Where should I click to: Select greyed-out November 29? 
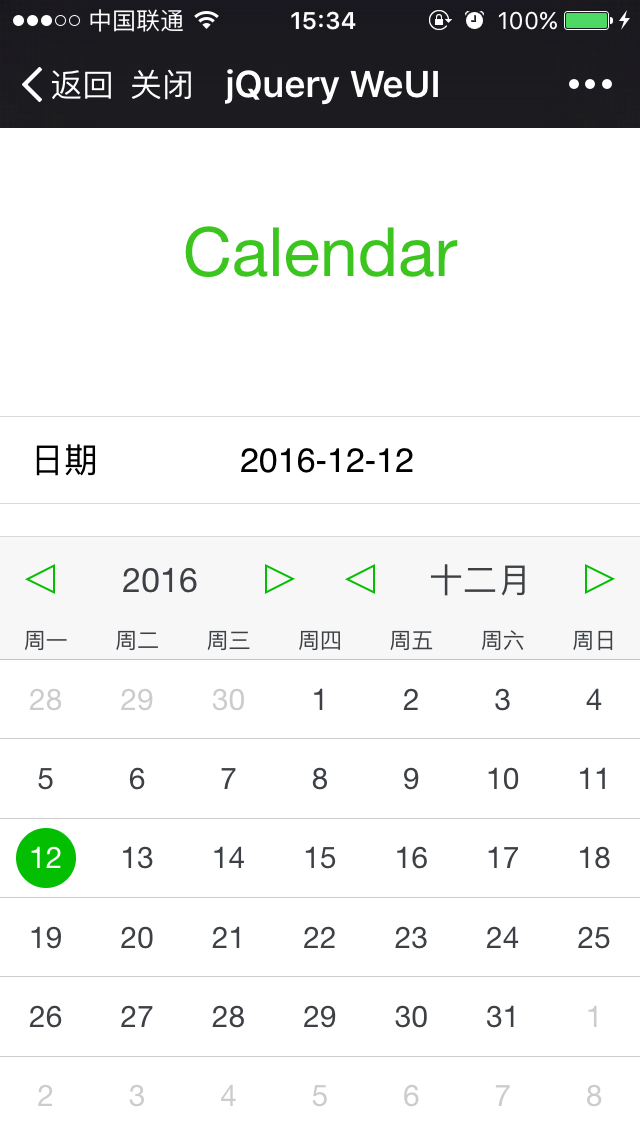[x=137, y=700]
